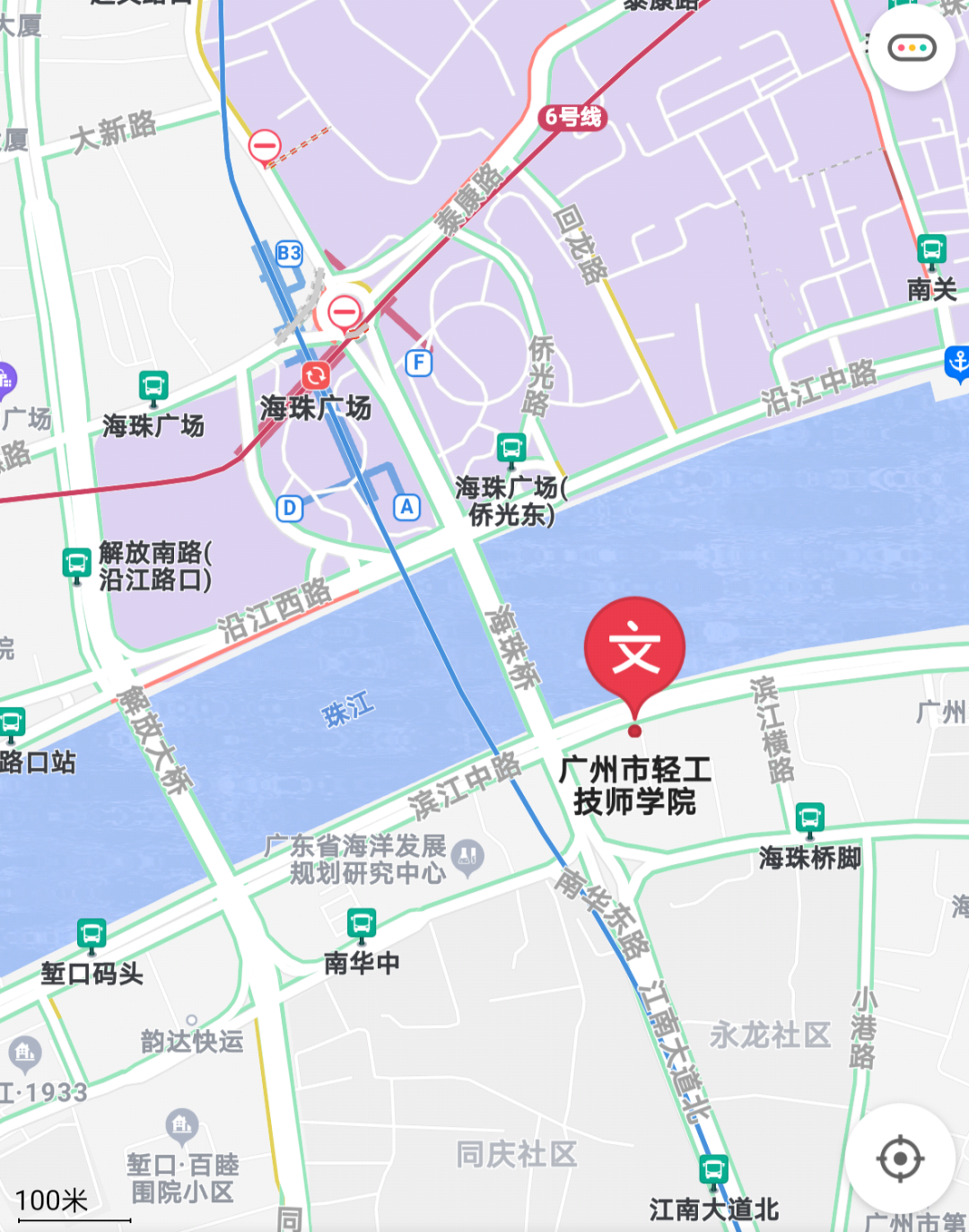
Task: Toggle the traffic light layer button
Action: (912, 48)
